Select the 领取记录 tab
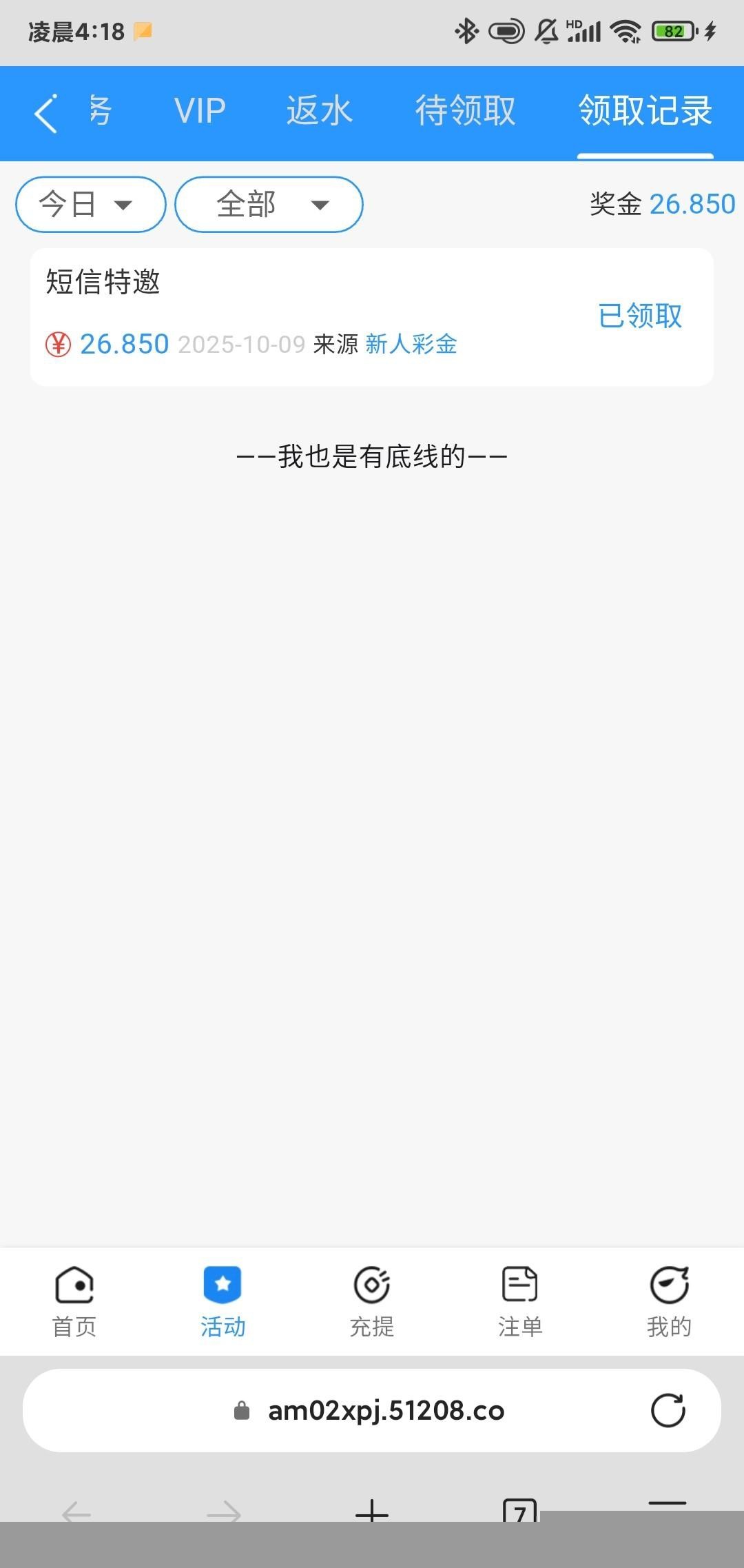744x1568 pixels. coord(645,111)
